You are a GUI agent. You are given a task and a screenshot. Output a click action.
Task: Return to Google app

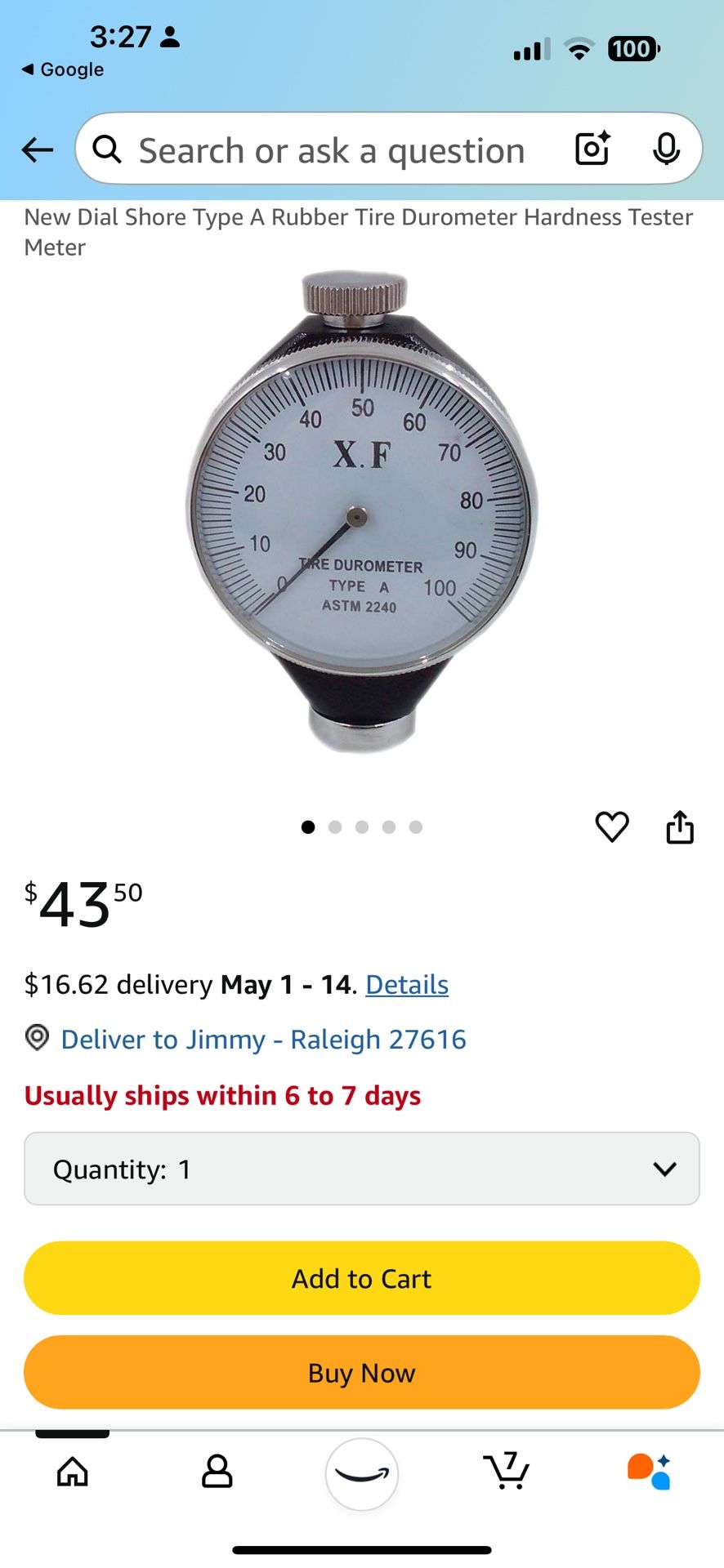63,69
